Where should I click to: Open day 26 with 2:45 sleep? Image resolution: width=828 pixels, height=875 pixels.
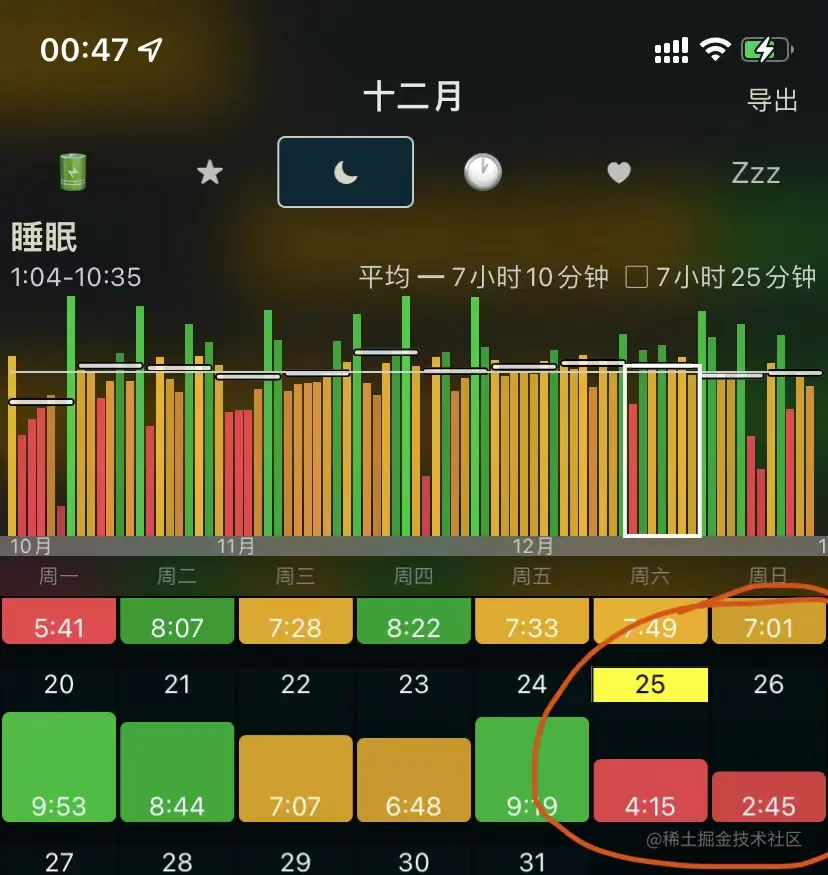coord(768,796)
